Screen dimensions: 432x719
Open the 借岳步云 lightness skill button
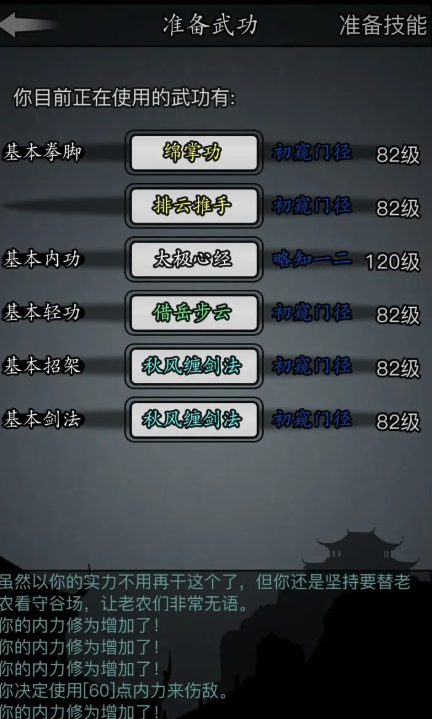(x=194, y=313)
